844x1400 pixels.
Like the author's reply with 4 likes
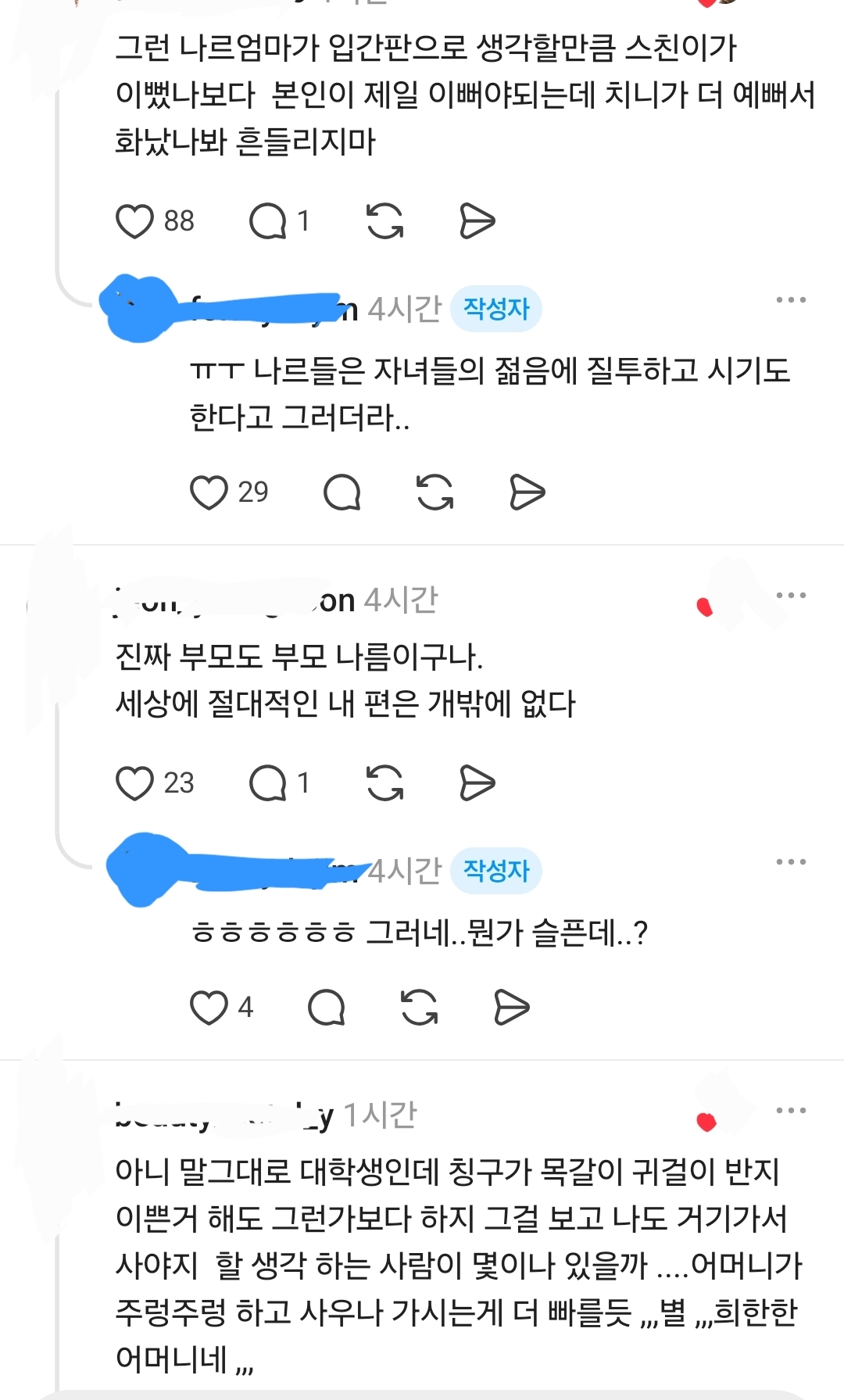click(209, 1008)
